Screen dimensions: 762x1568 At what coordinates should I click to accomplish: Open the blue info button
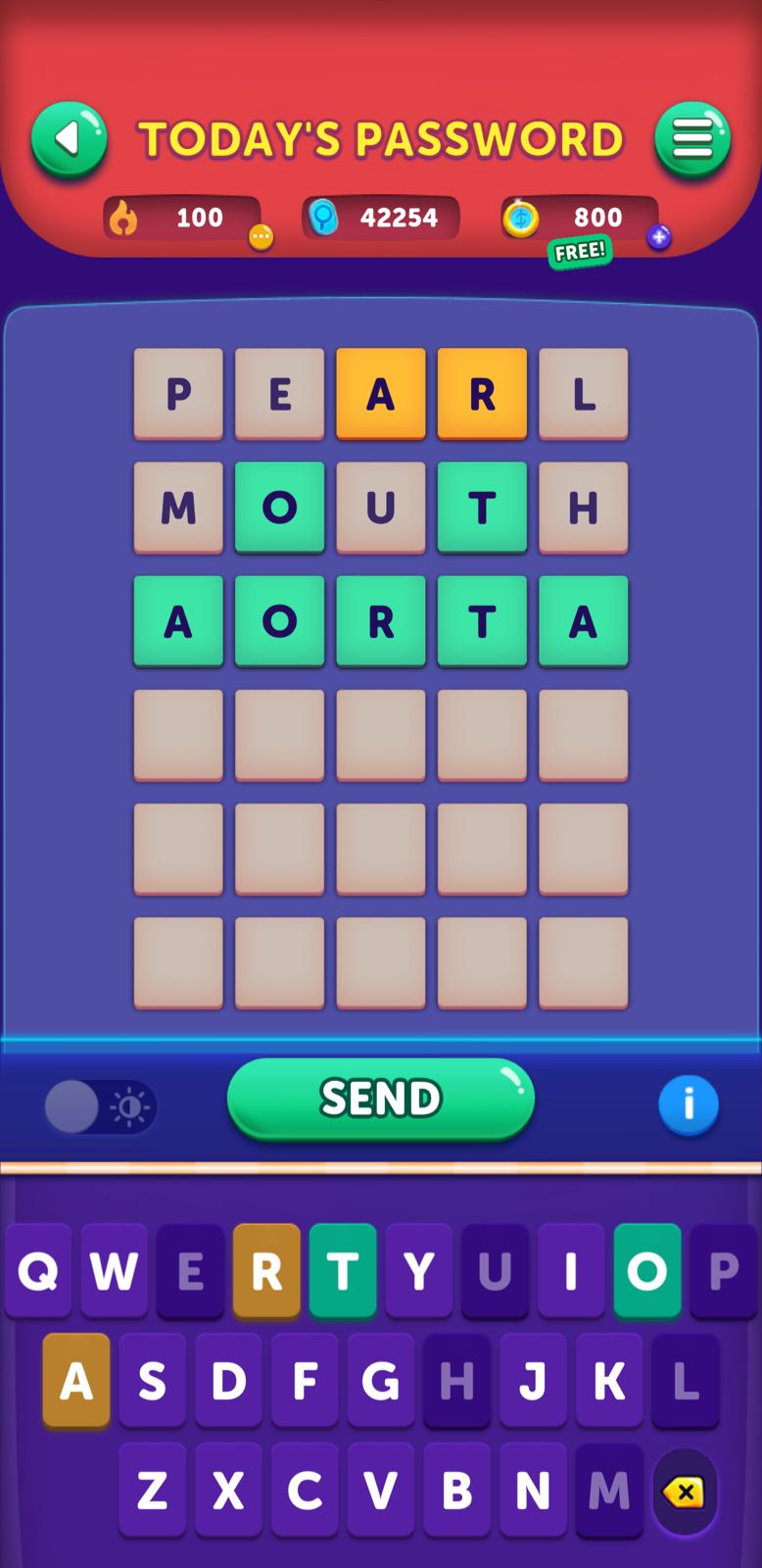point(689,1104)
